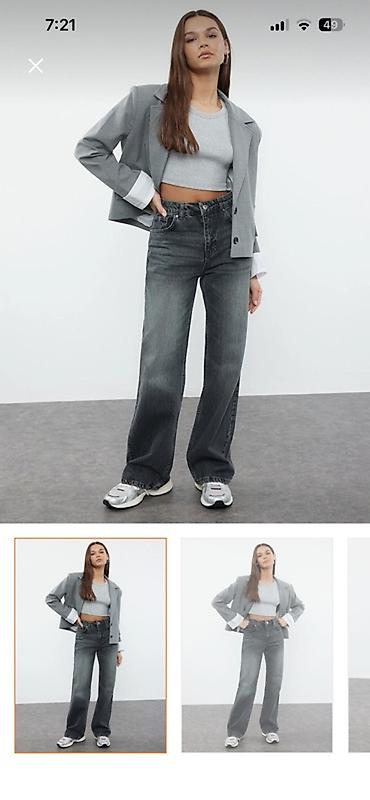
Task: Select the second thumbnail with hands on hips
Action: coord(257,645)
